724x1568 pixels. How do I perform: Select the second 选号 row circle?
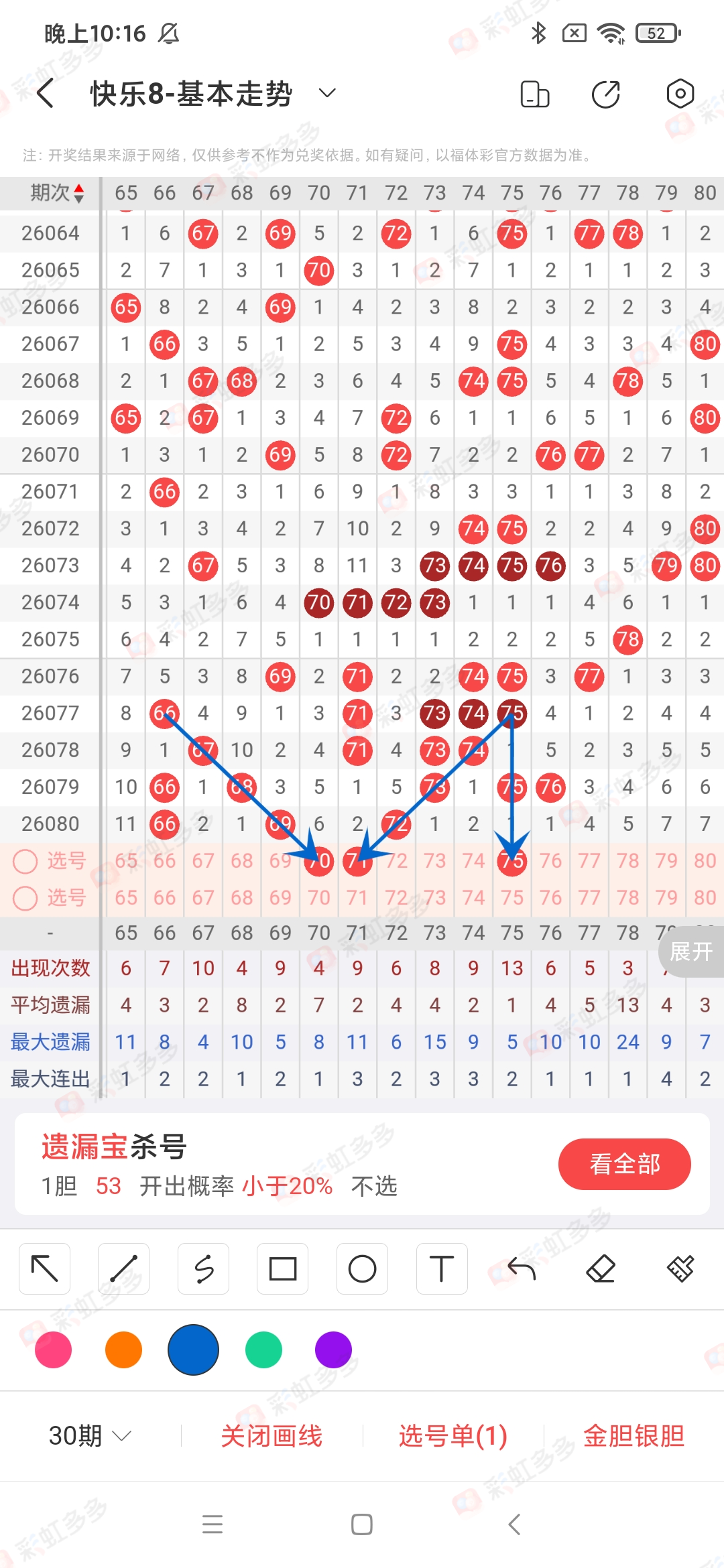pos(25,899)
